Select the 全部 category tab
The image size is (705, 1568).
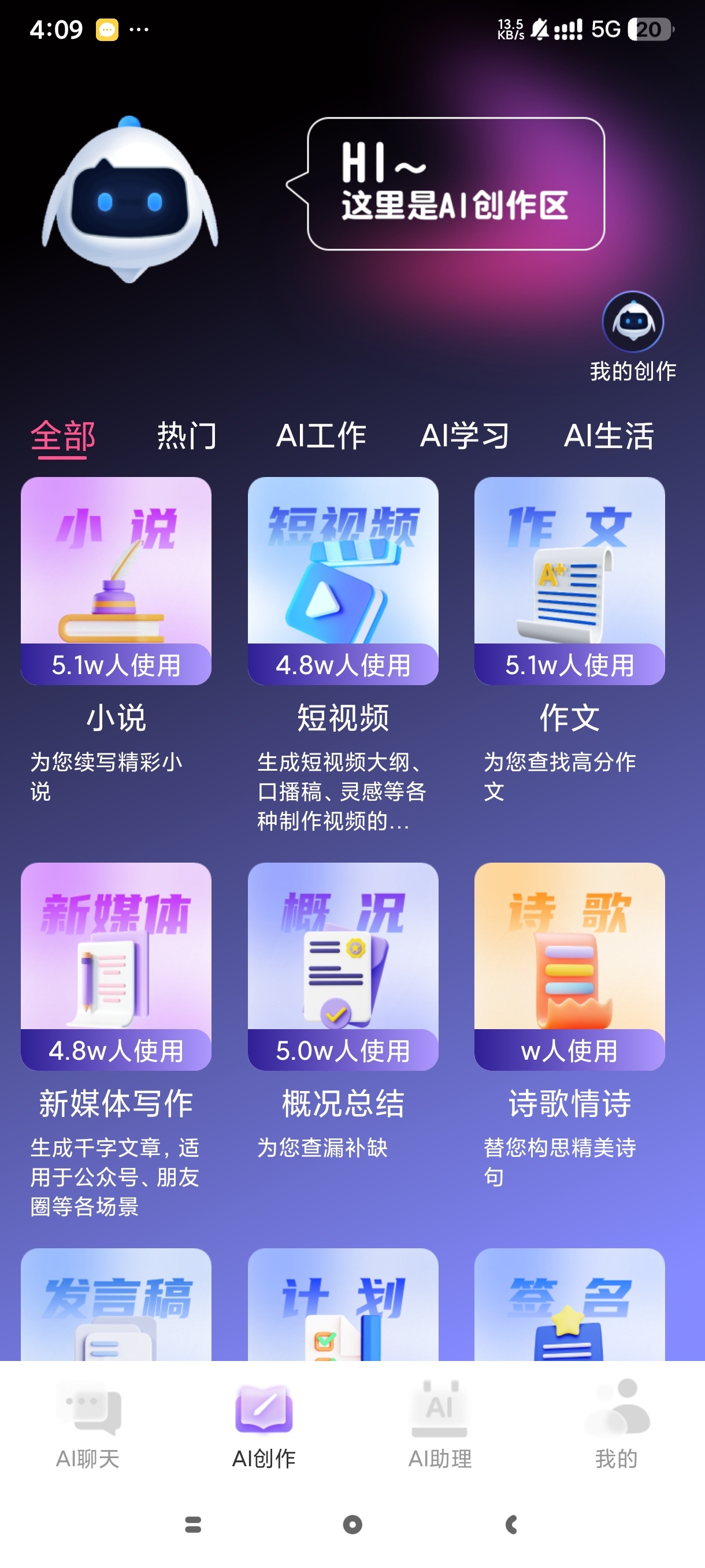pyautogui.click(x=63, y=437)
